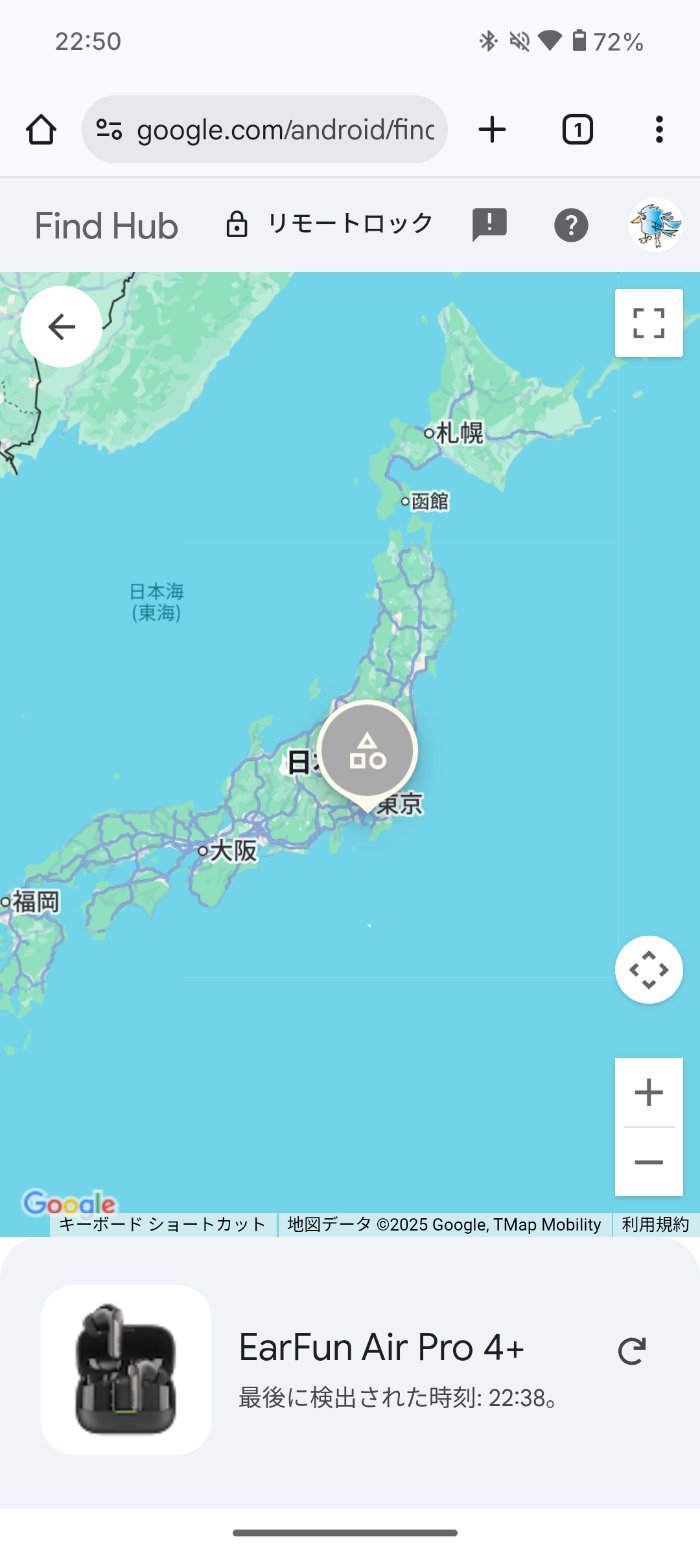Viewport: 700px width, 1550px height.
Task: Open the account profile avatar
Action: point(655,224)
